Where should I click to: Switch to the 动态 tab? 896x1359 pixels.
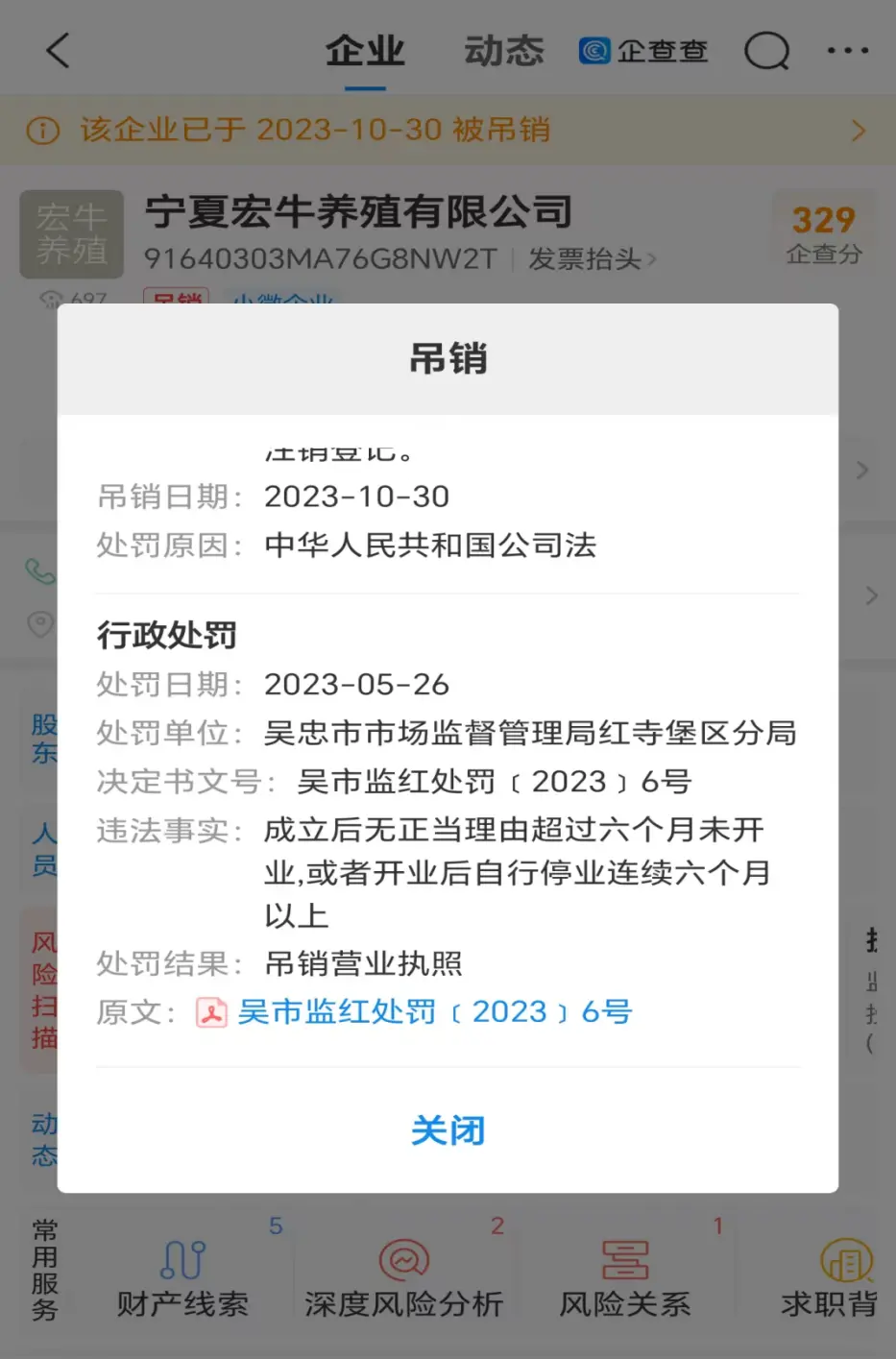pyautogui.click(x=503, y=51)
